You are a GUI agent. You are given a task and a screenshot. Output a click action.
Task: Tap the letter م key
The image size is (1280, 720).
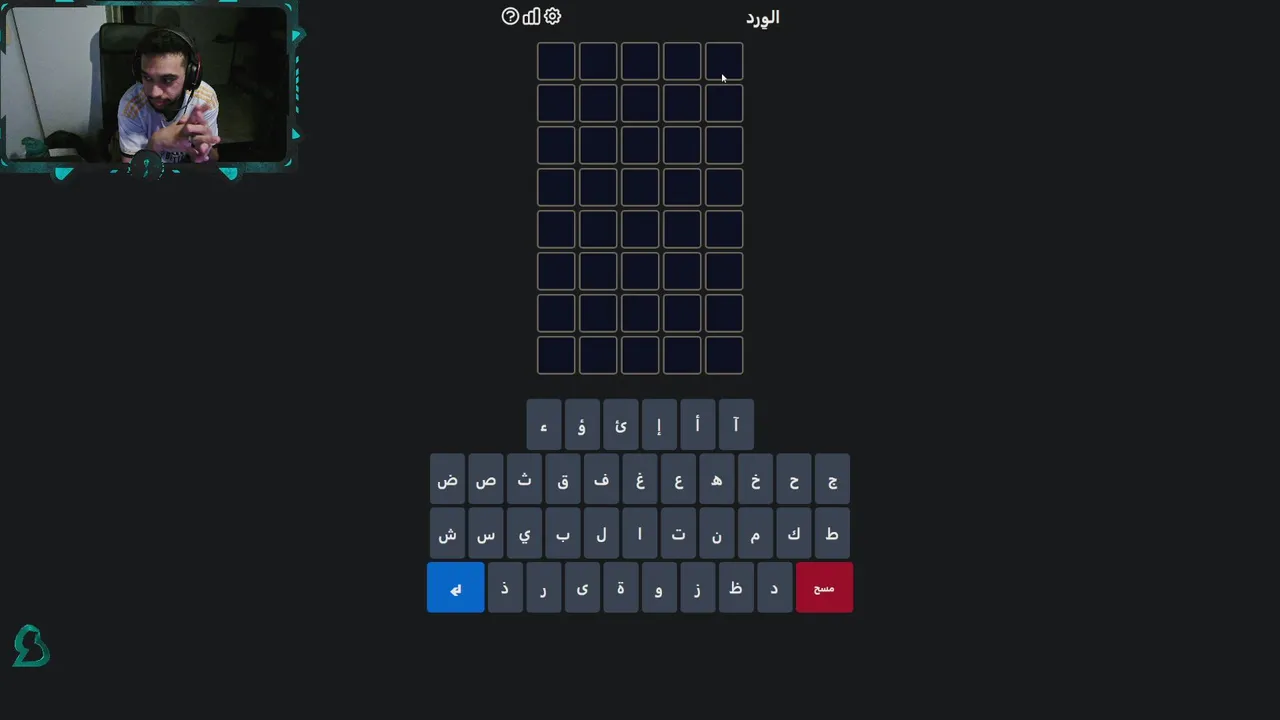755,534
